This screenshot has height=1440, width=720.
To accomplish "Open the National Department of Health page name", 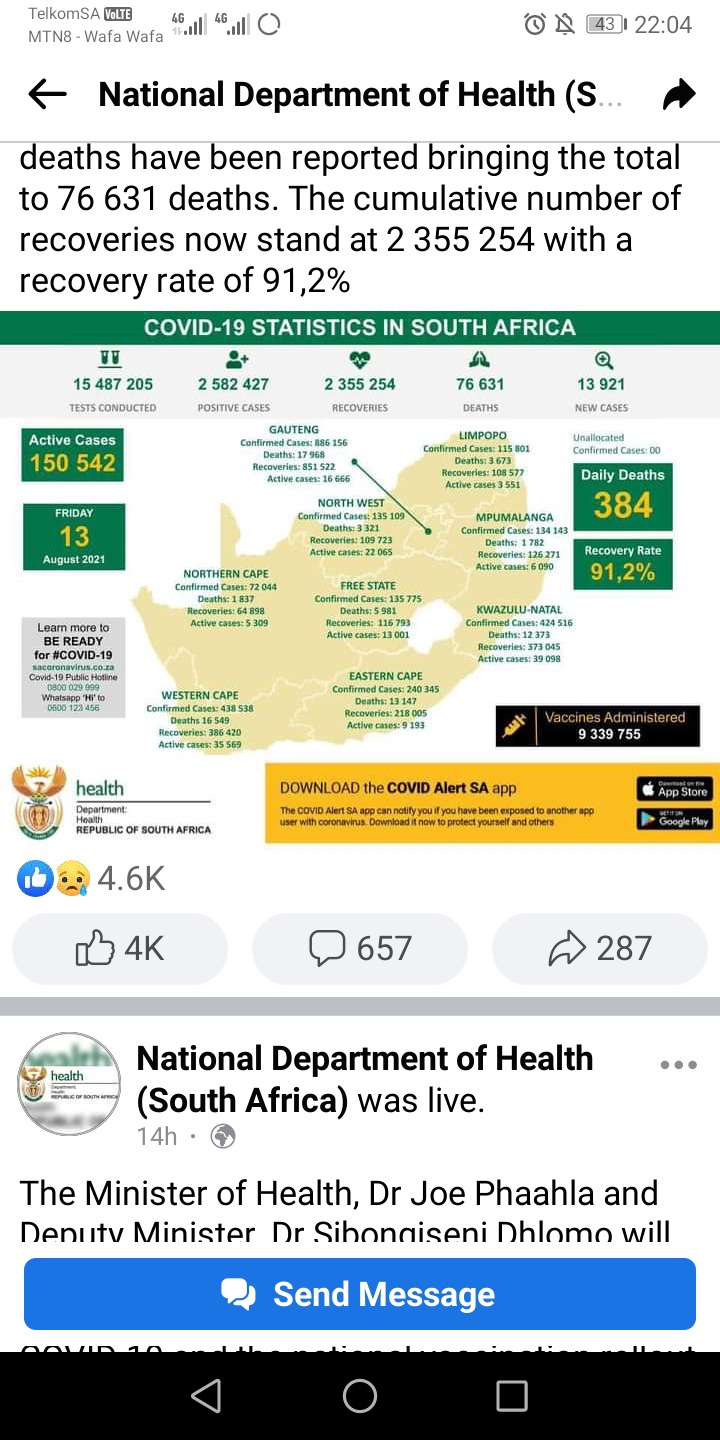I will [x=365, y=1079].
